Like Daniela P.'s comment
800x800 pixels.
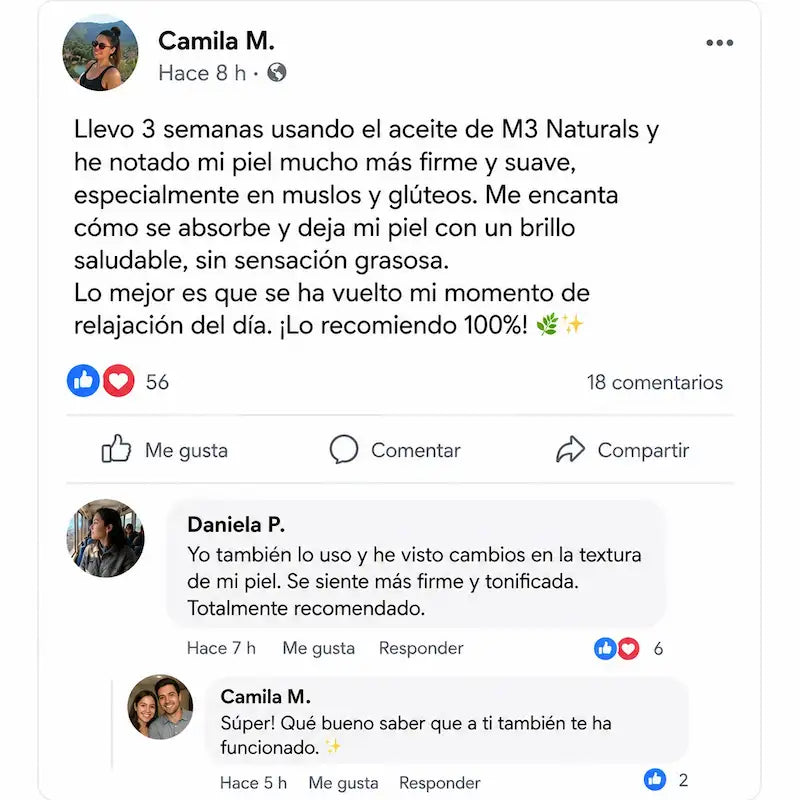(318, 648)
